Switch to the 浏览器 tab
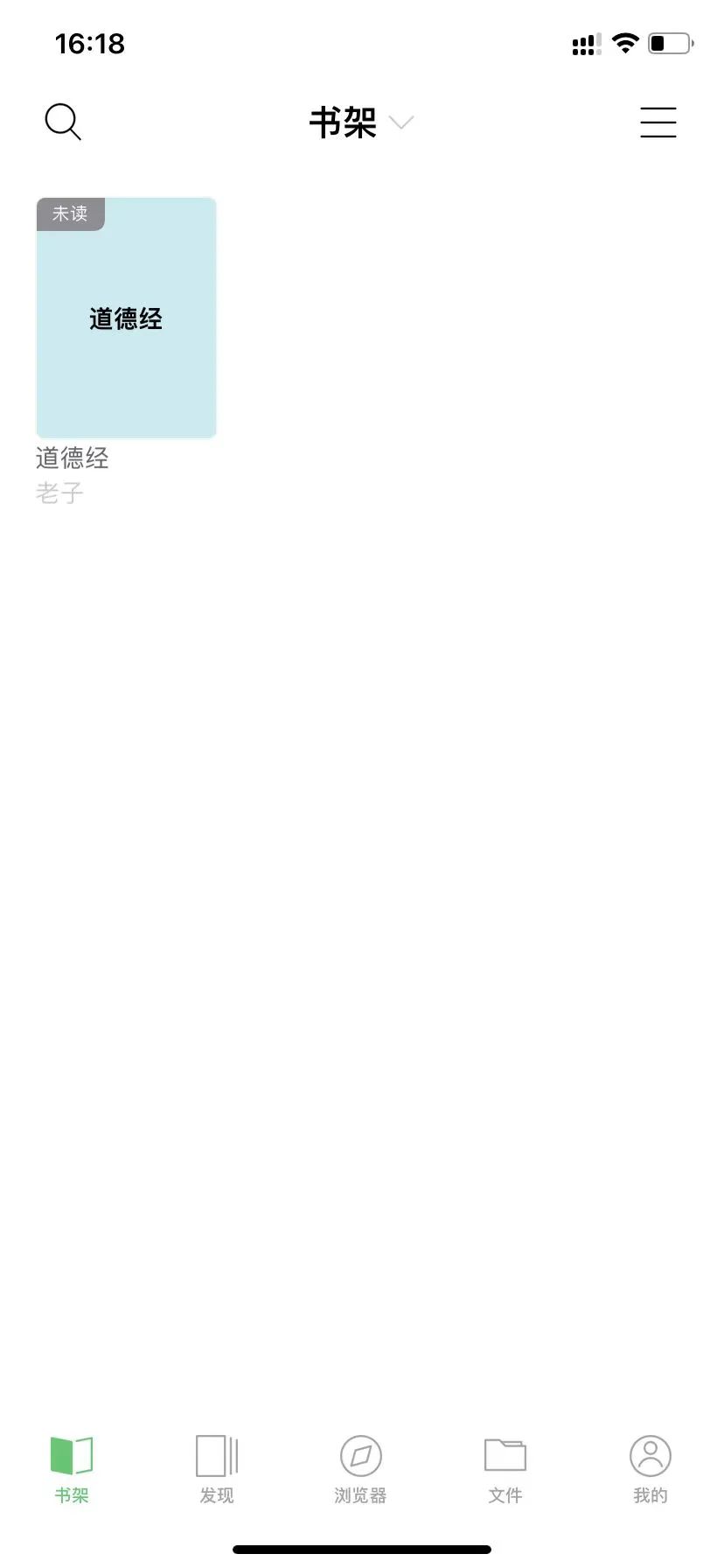The width and height of the screenshot is (724, 1568). coord(360,1470)
